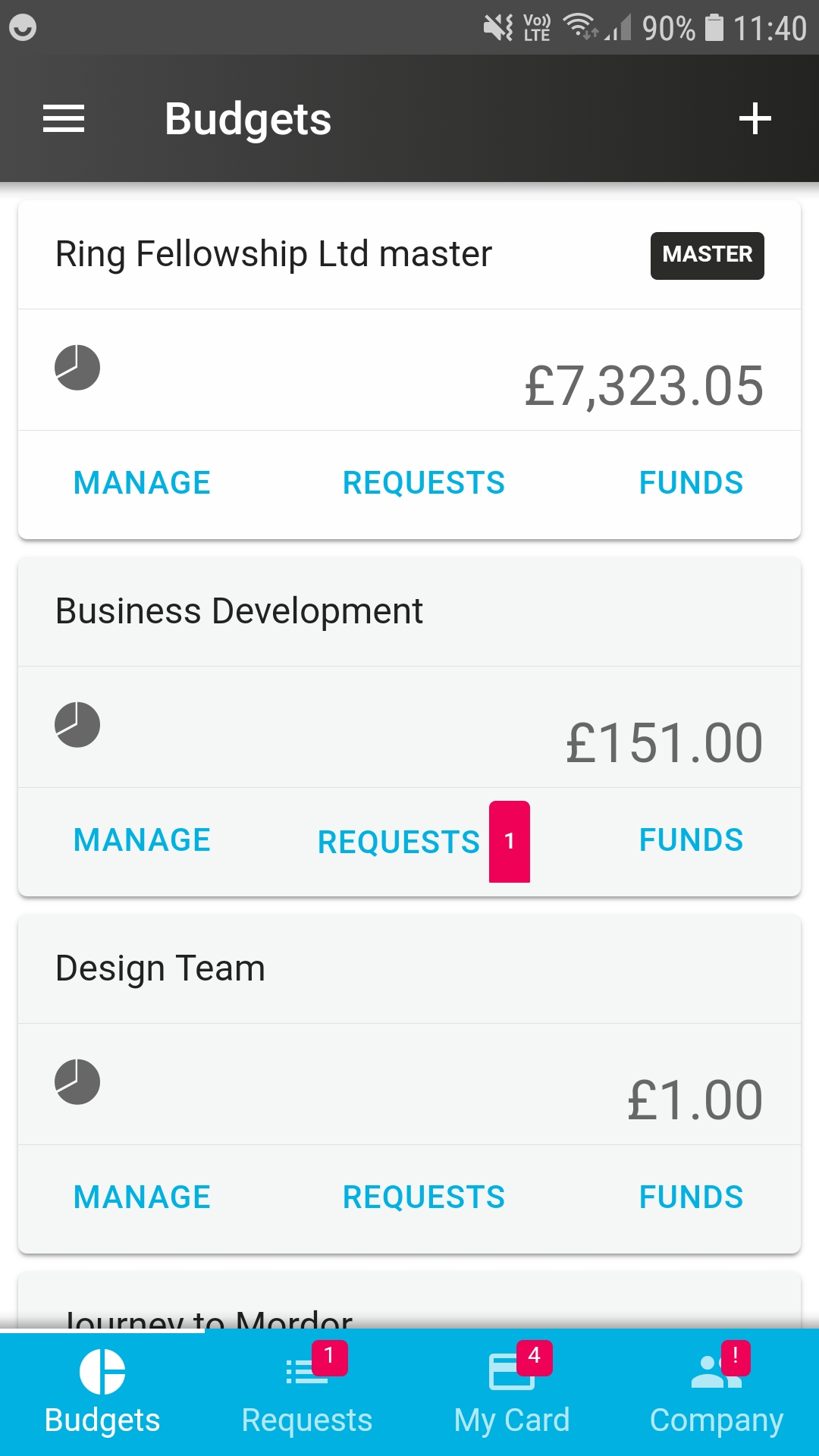This screenshot has width=819, height=1456.
Task: Open the Business Development budget card
Action: 409,726
